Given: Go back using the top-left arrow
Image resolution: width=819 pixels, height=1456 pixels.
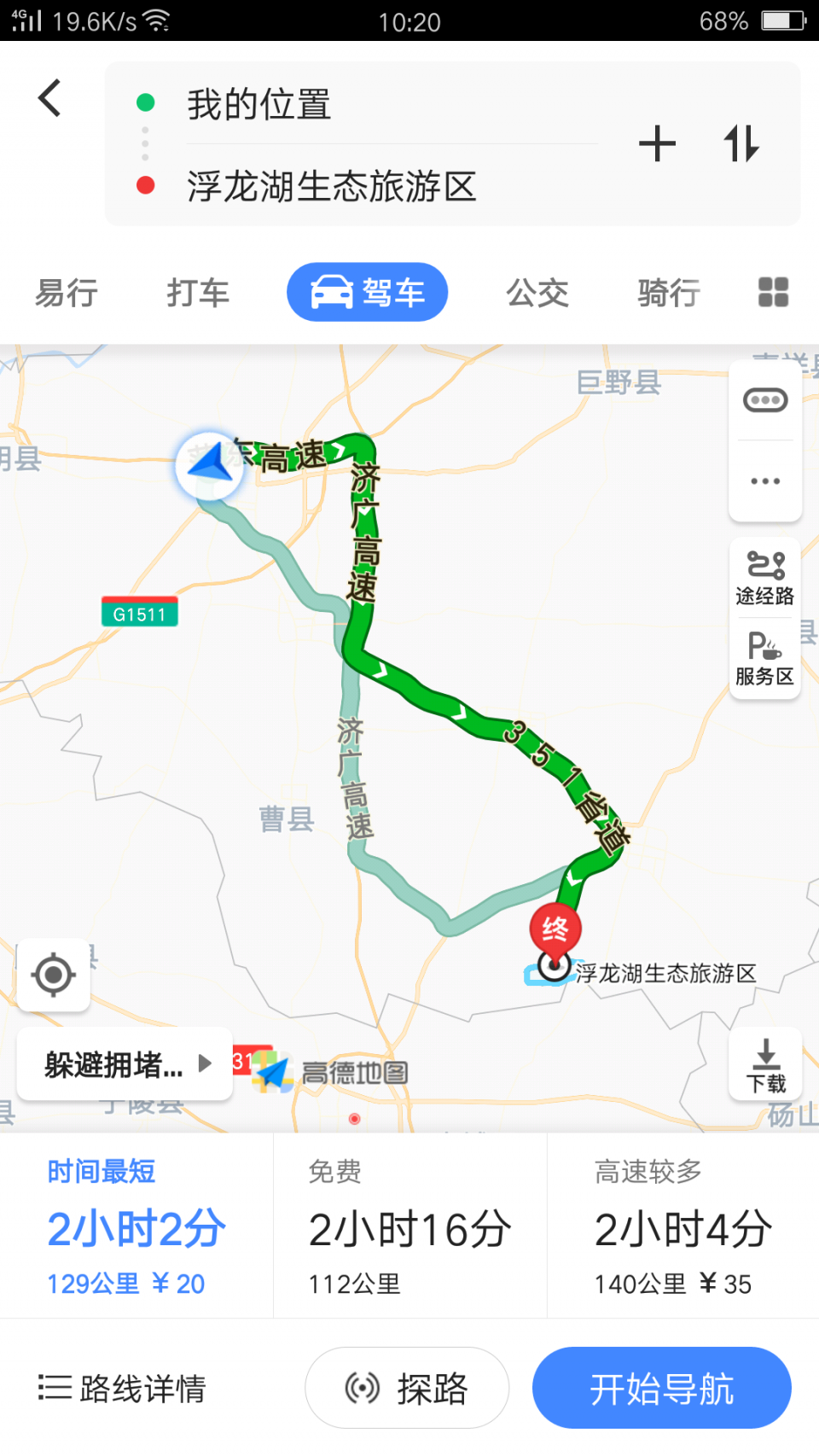Looking at the screenshot, I should (x=50, y=98).
